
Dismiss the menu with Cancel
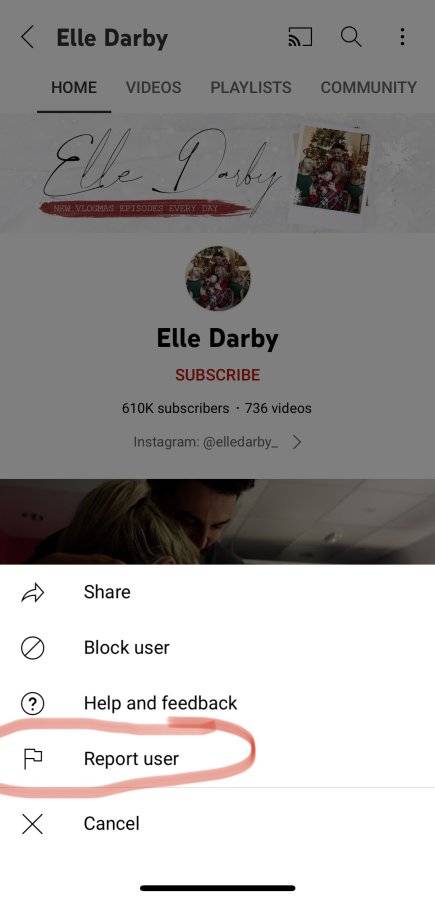click(x=218, y=824)
